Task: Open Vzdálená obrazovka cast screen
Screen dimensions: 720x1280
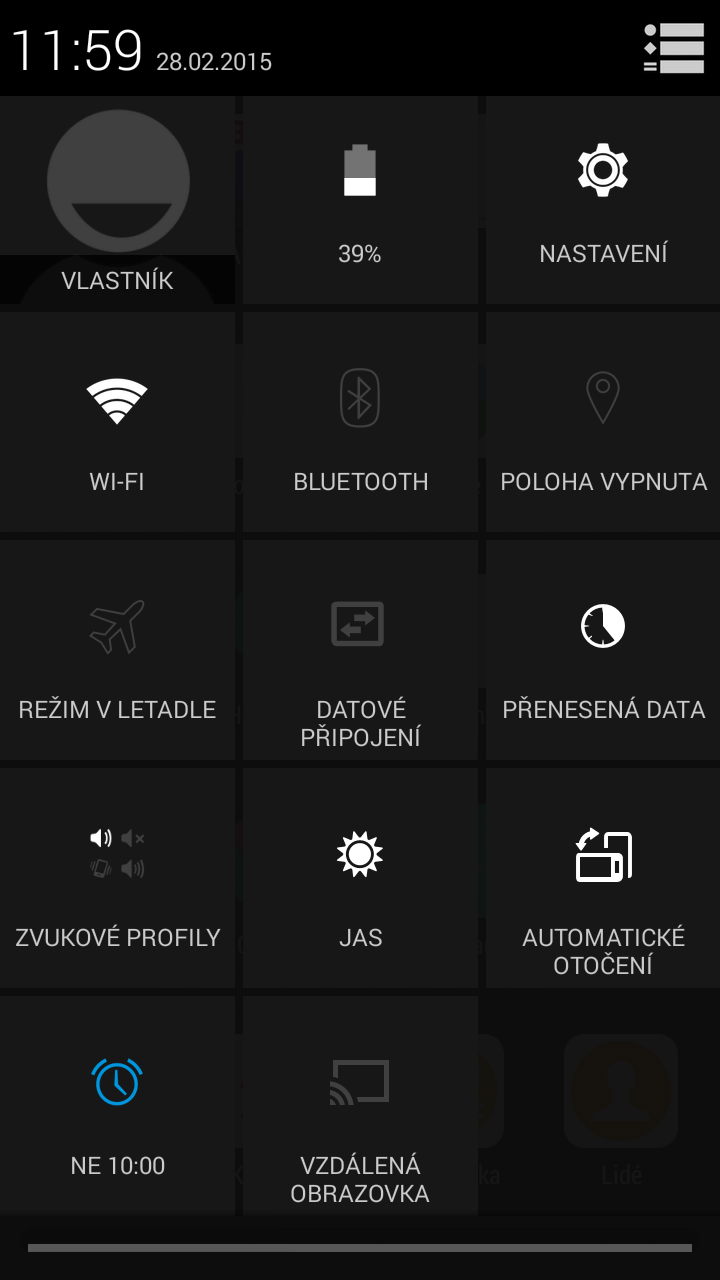Action: pyautogui.click(x=360, y=1105)
